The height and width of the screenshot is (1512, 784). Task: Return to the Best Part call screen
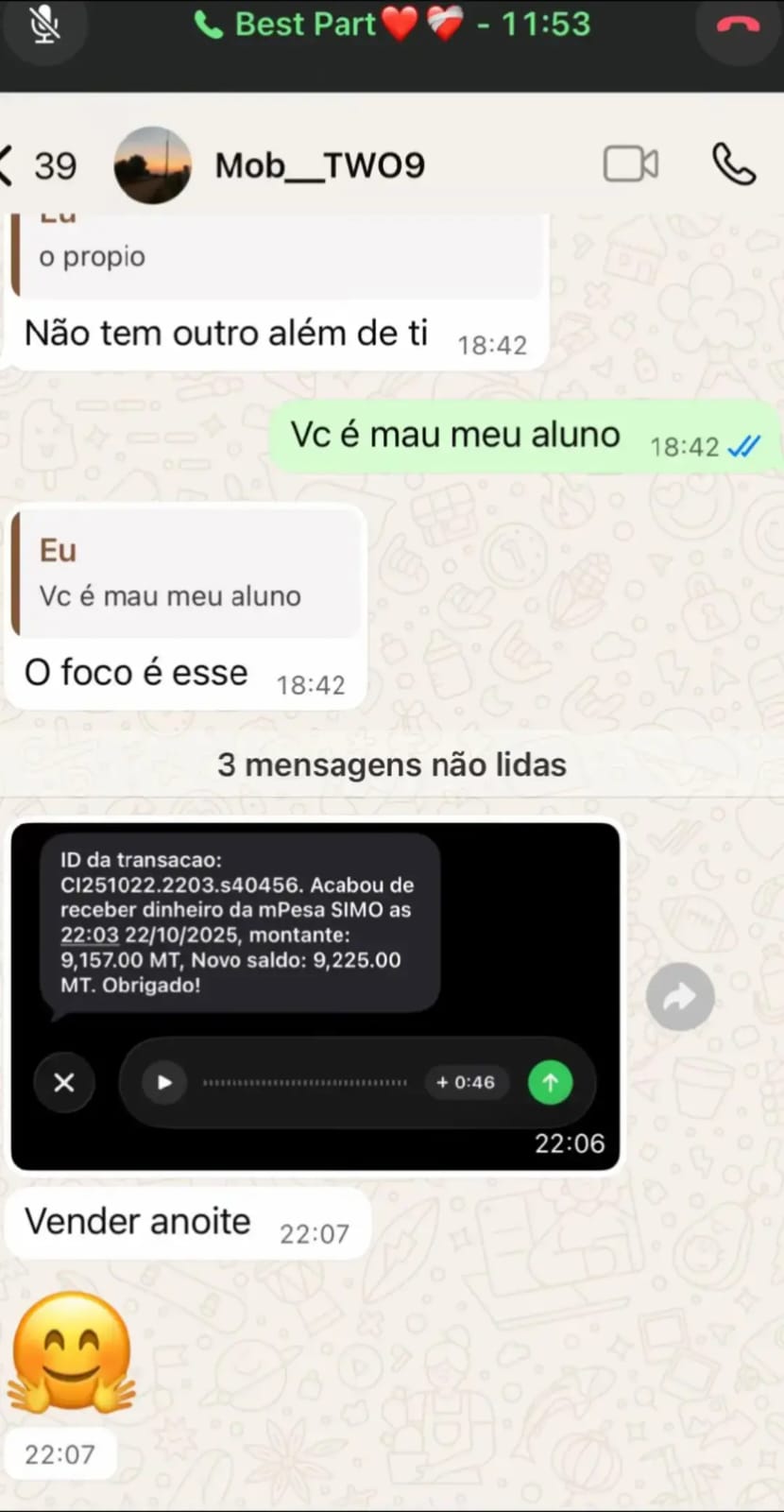pos(392,24)
